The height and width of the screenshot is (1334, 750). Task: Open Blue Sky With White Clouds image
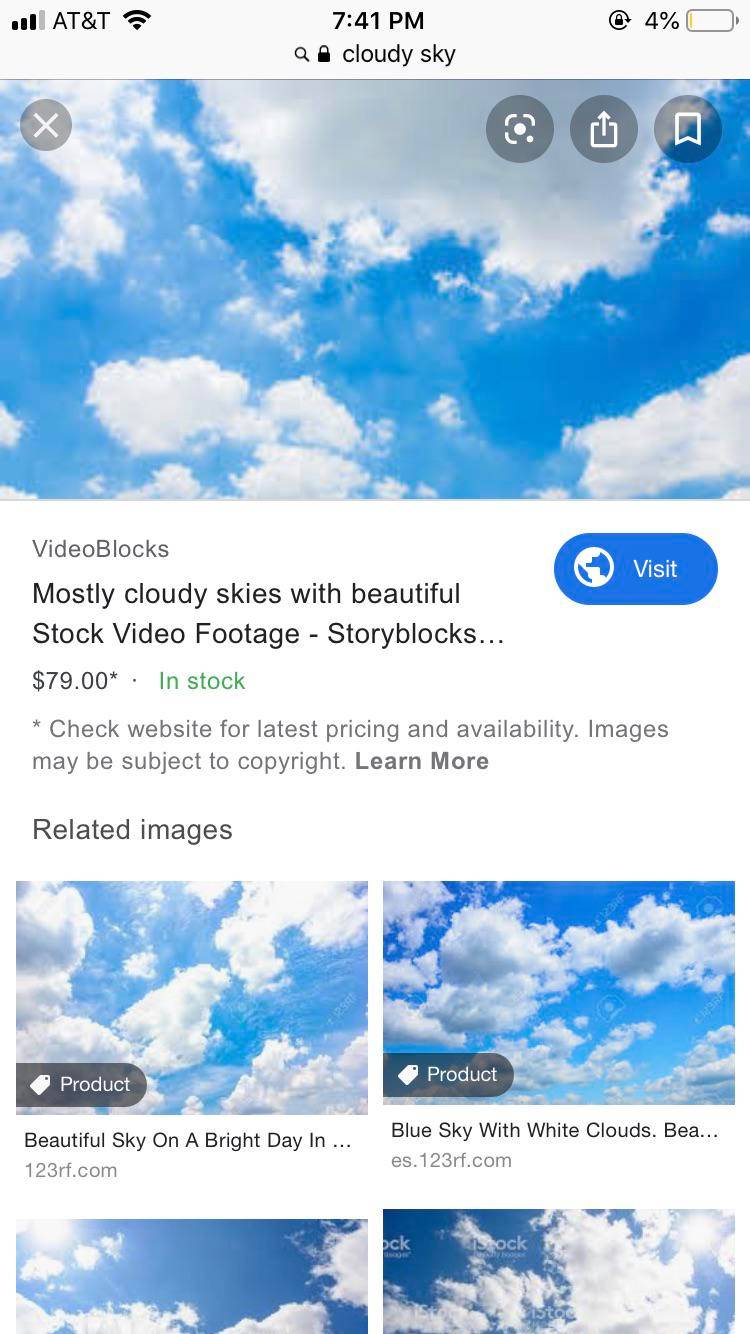558,992
